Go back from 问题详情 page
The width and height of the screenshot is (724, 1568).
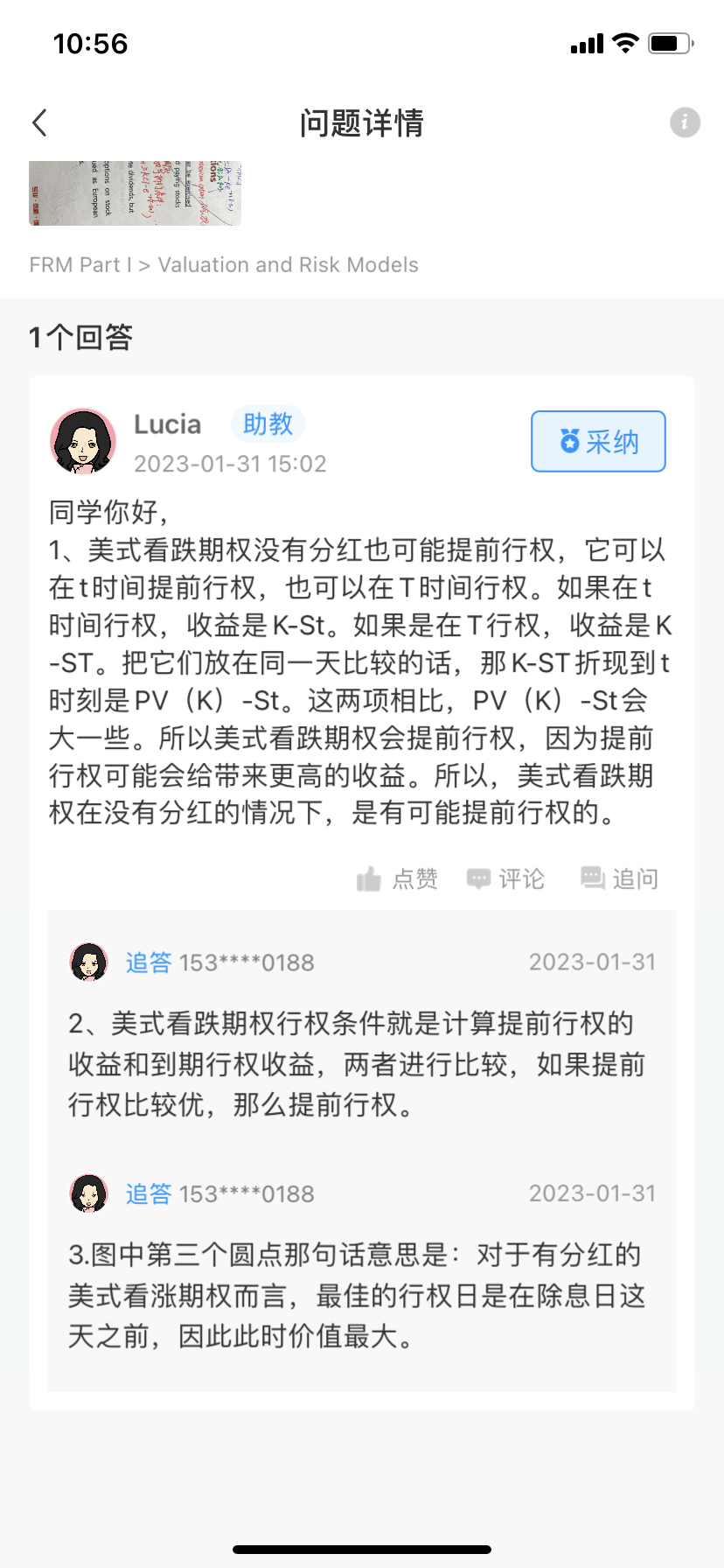(40, 122)
